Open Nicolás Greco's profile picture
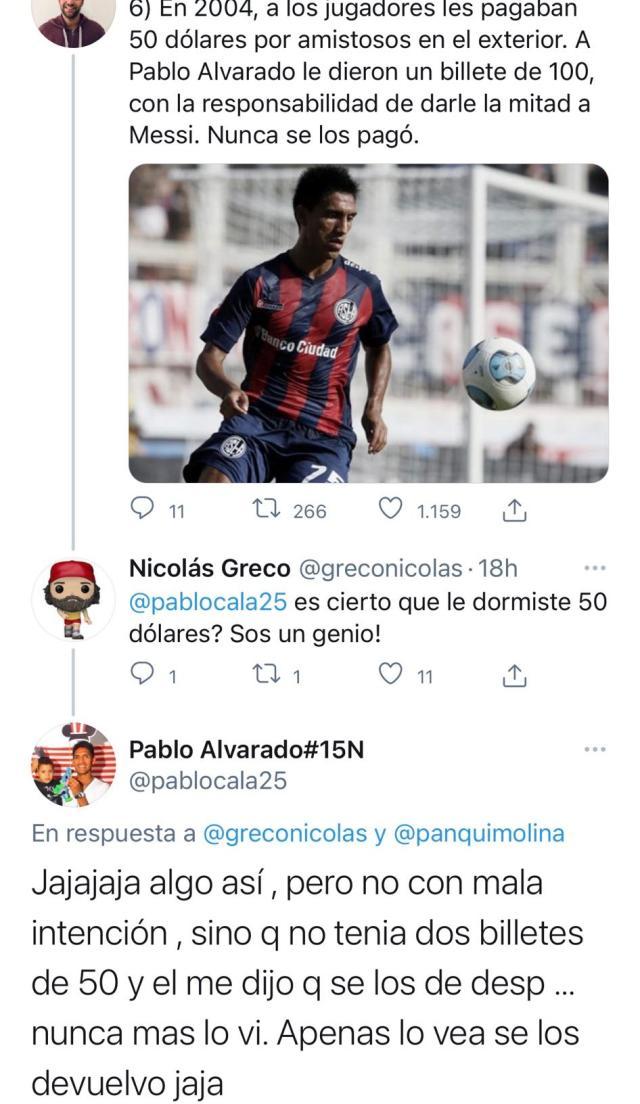Screen dimensions: 640x1104 73,598
